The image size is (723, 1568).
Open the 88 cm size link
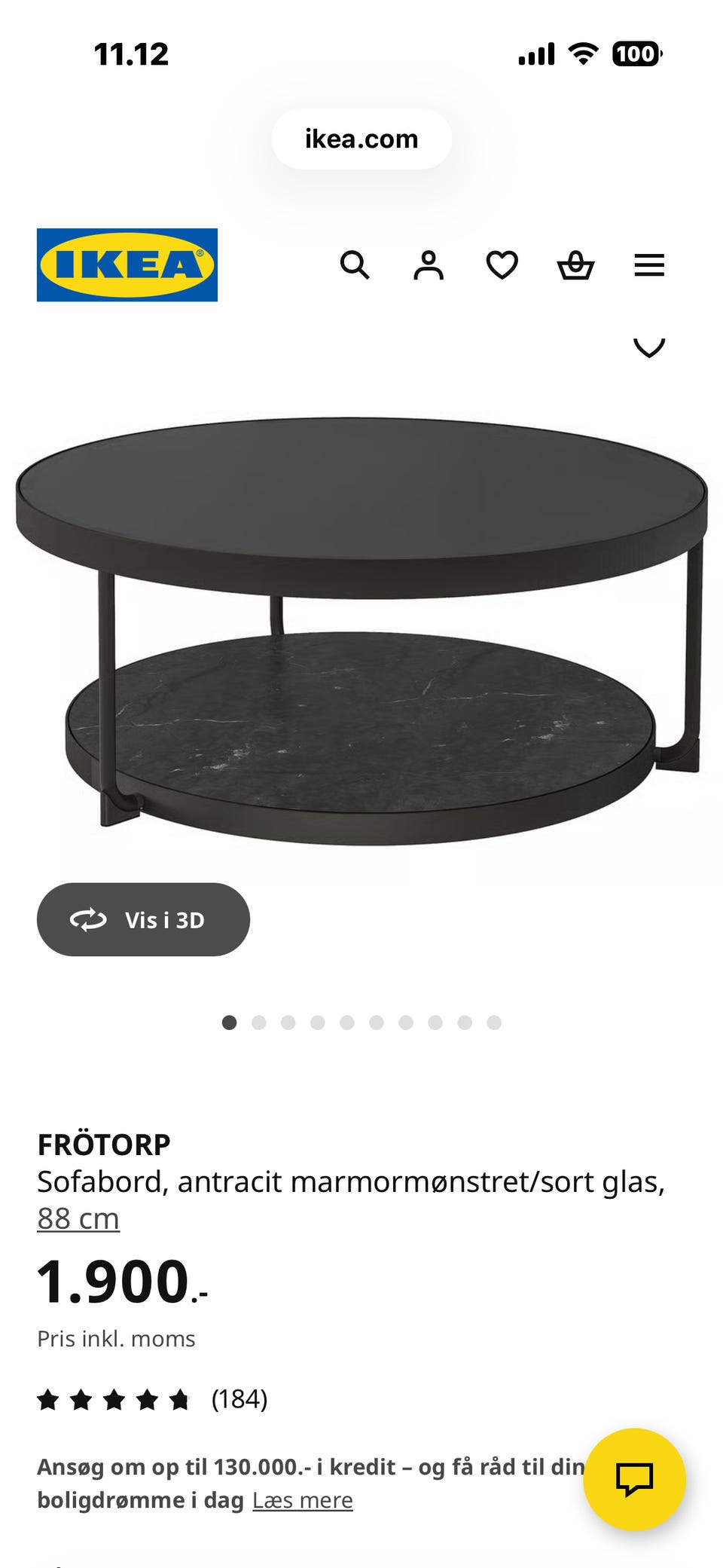78,1218
